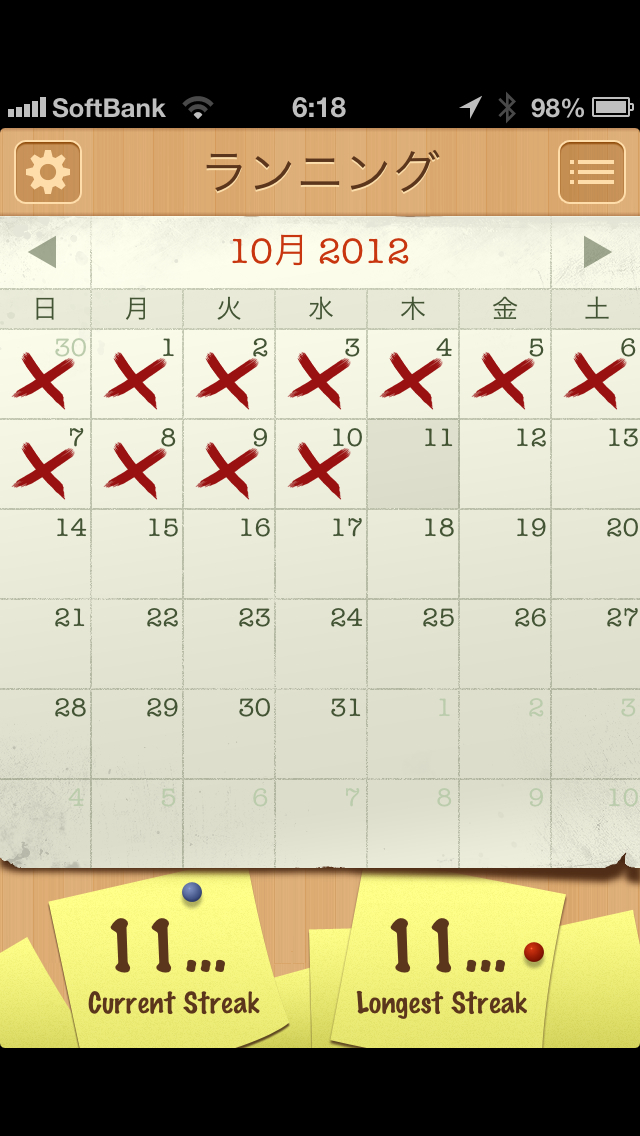Select October 21 on the calendar
Viewport: 640px width, 1136px height.
pyautogui.click(x=45, y=645)
